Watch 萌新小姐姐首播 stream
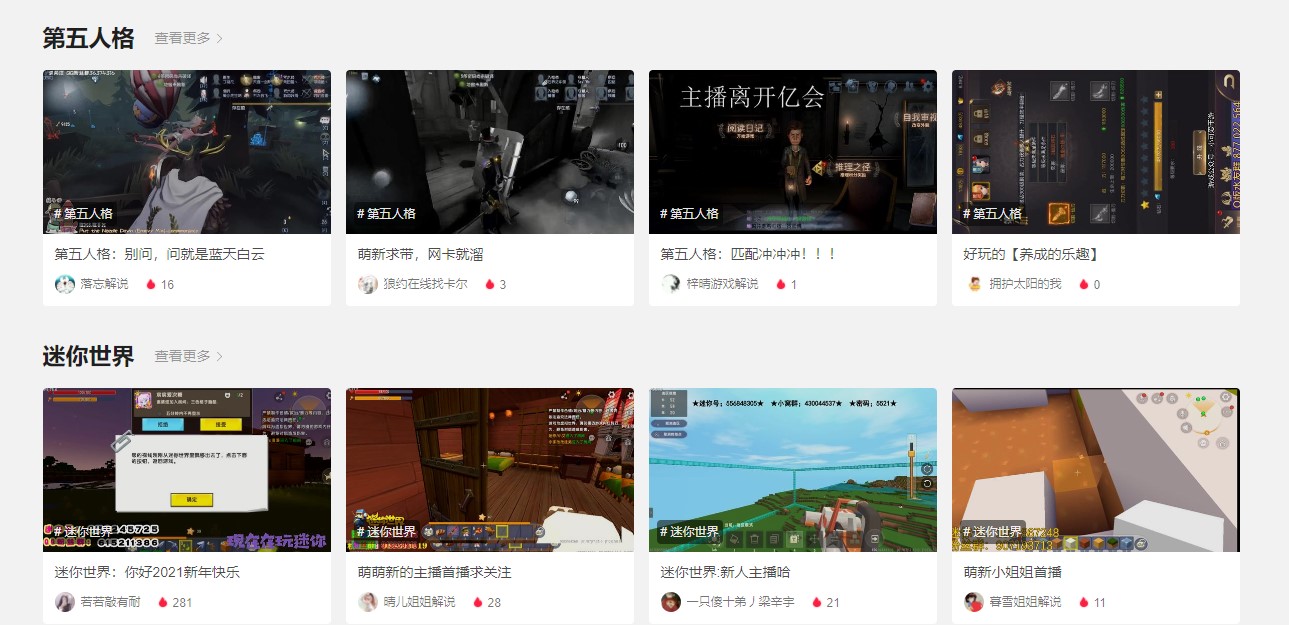 [1096, 470]
